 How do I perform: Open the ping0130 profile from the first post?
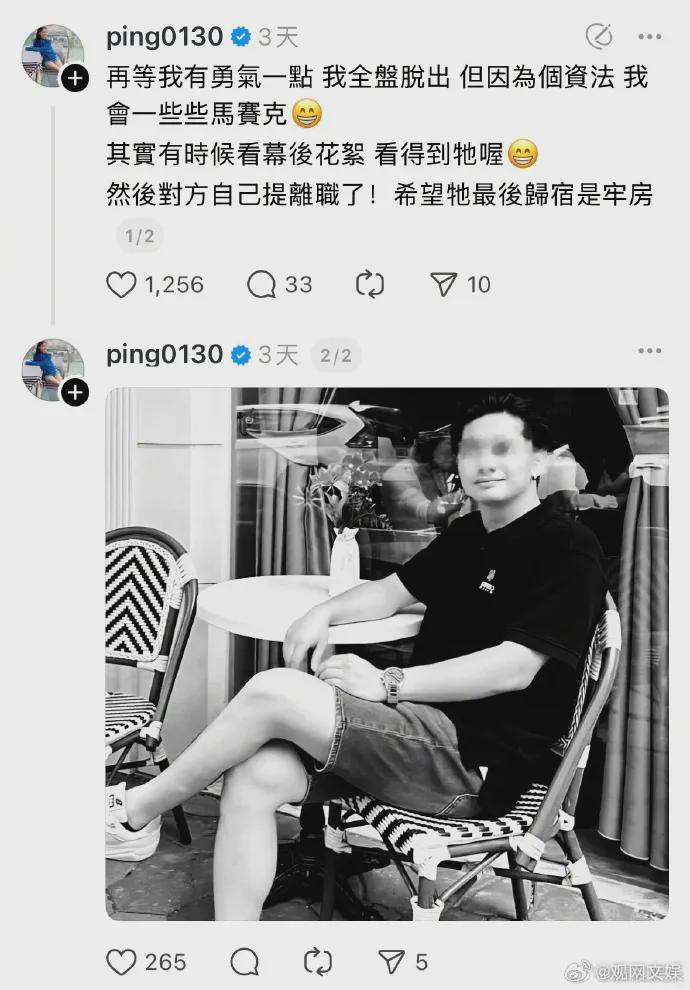(164, 38)
